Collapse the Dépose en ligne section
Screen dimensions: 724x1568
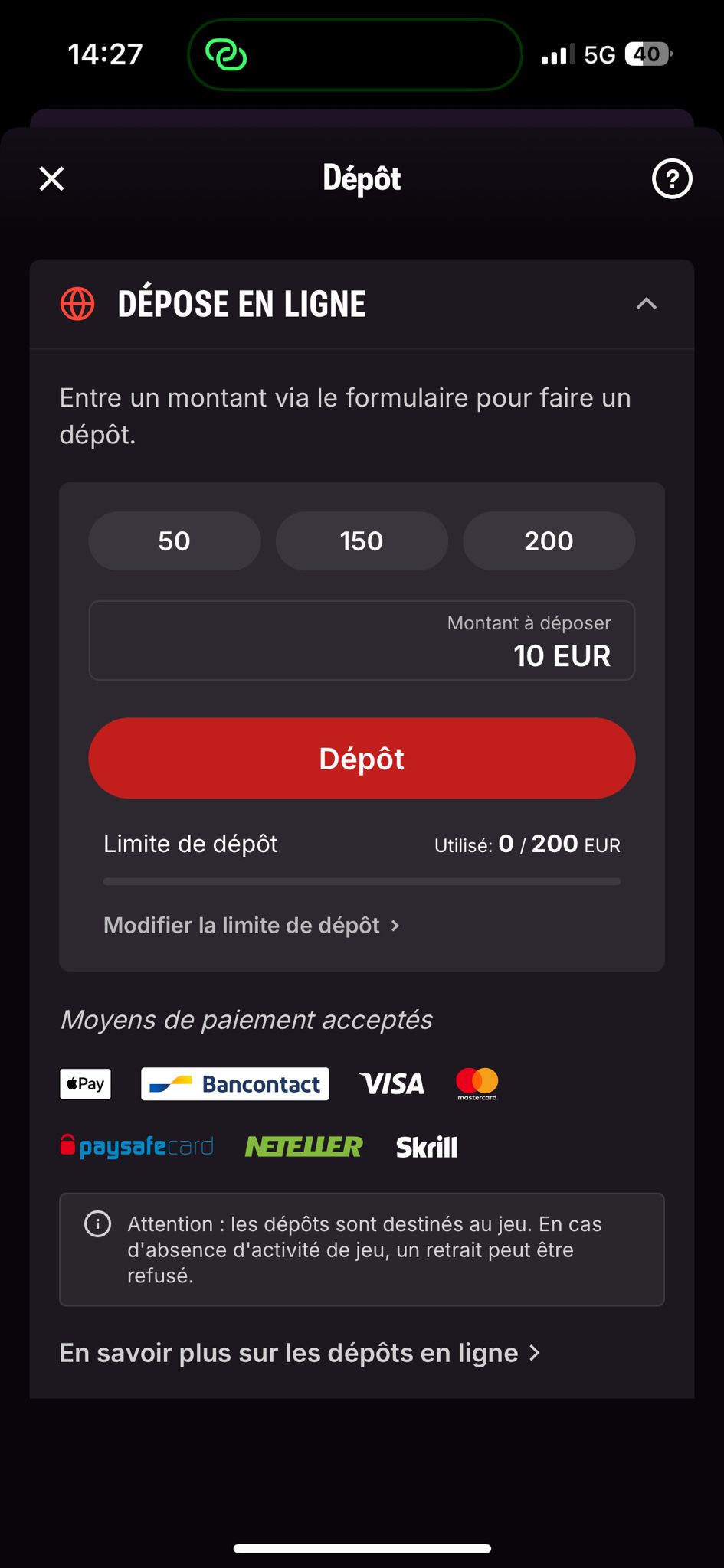tap(646, 304)
